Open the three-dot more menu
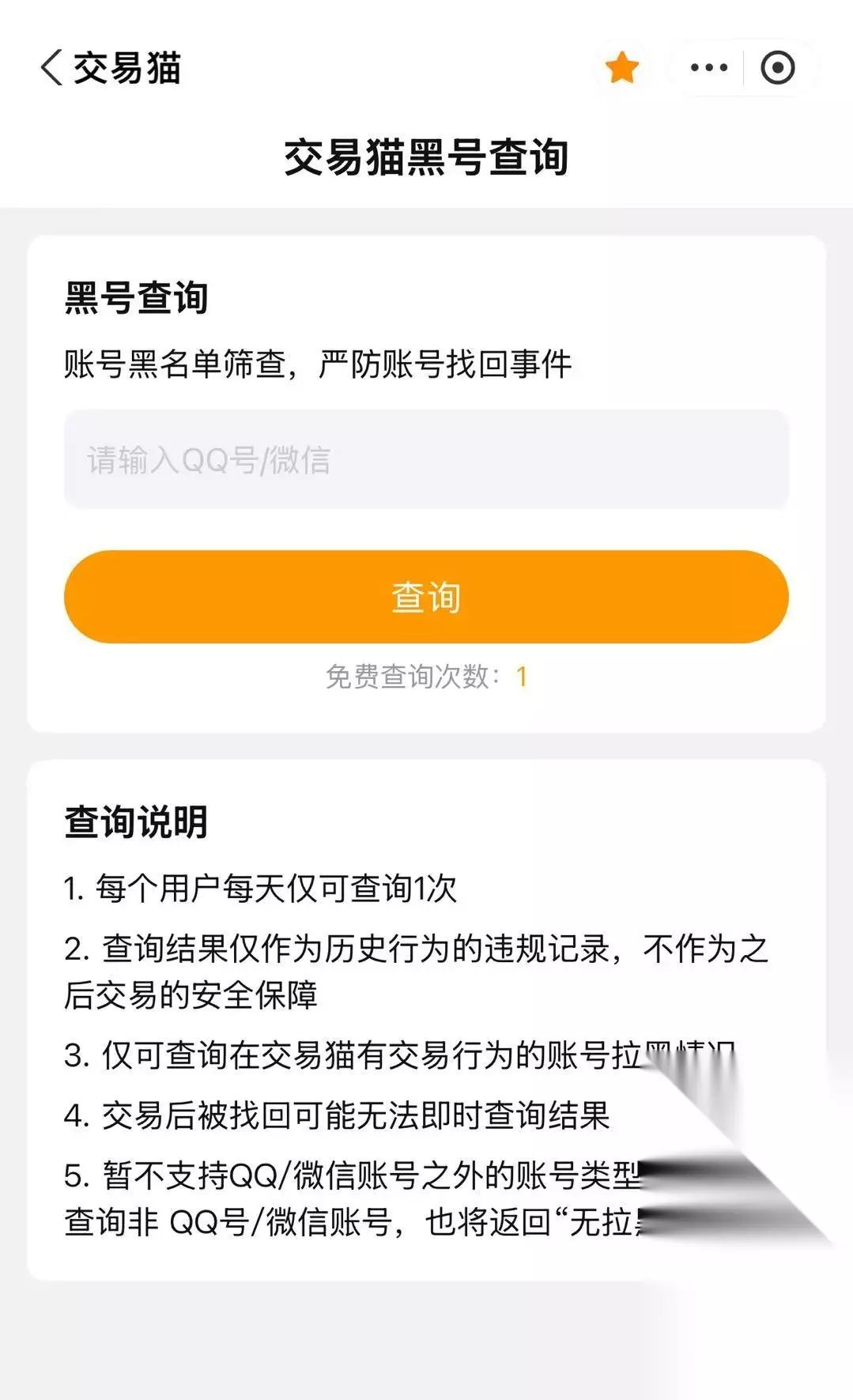The image size is (853, 1400). click(708, 67)
